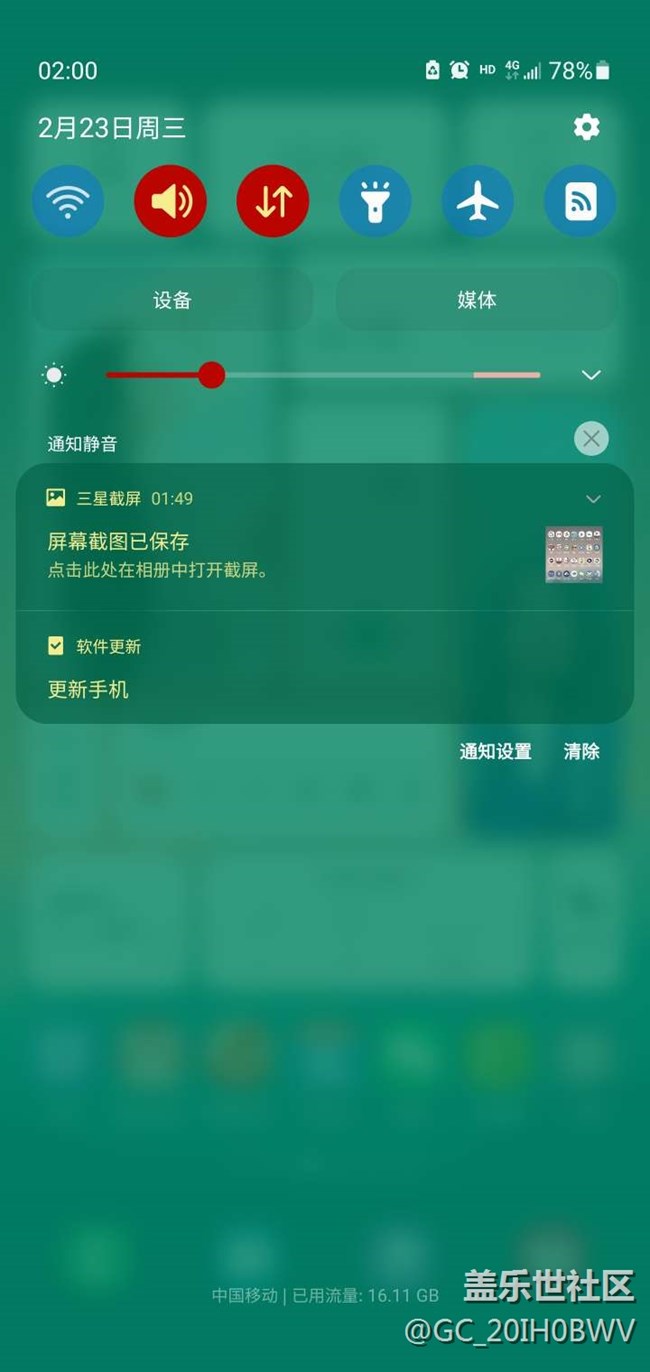Image resolution: width=650 pixels, height=1372 pixels.
Task: Toggle the hotspot cast quick setting
Action: (x=580, y=201)
